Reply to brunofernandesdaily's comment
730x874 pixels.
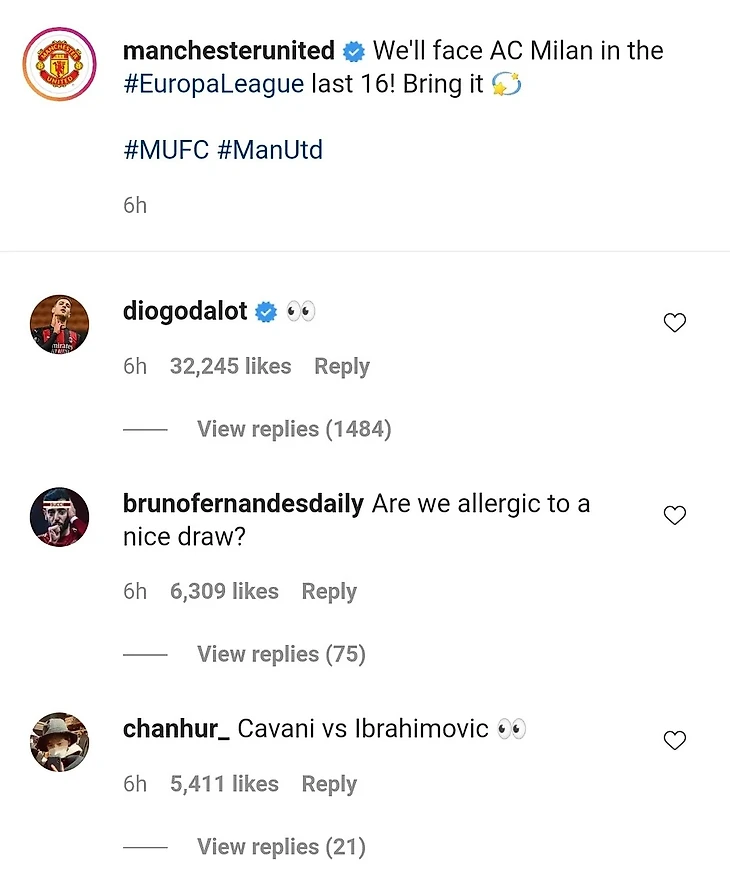(x=328, y=592)
